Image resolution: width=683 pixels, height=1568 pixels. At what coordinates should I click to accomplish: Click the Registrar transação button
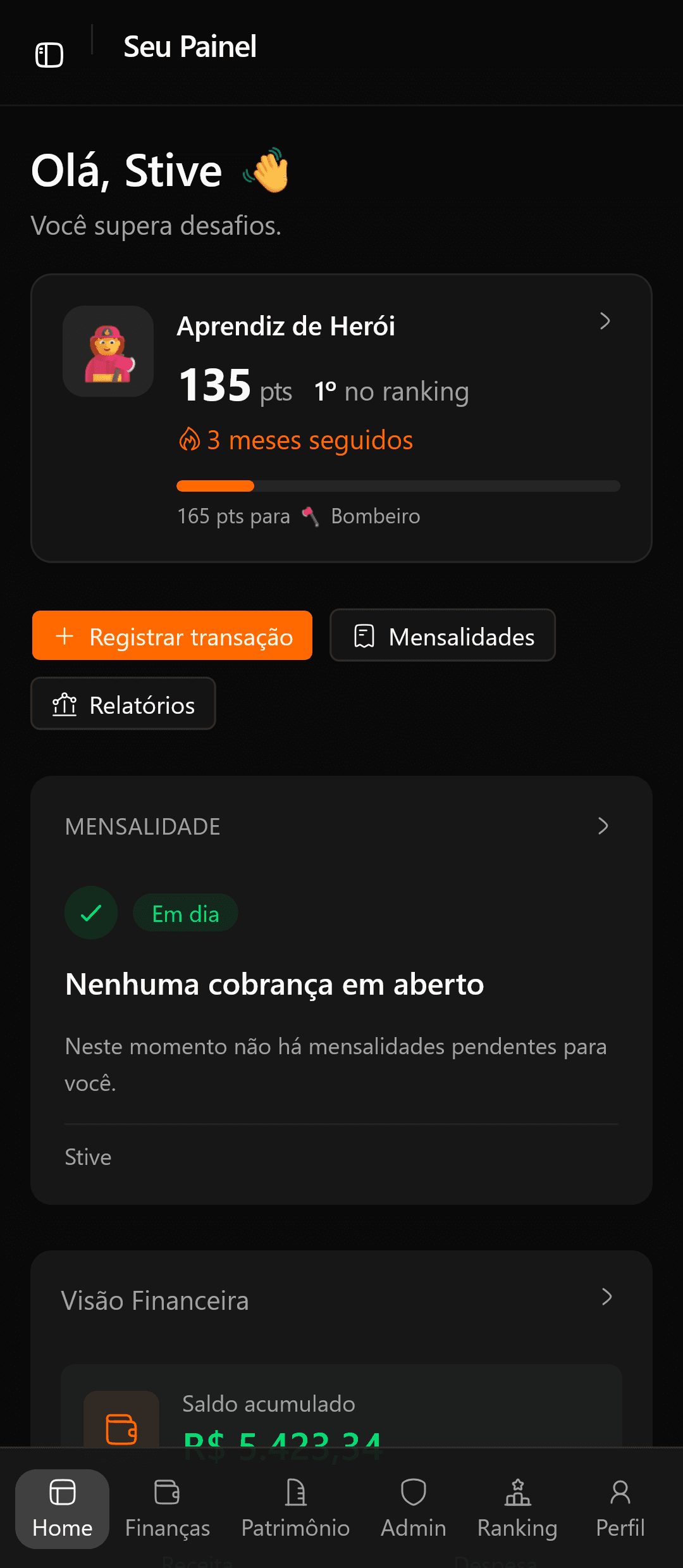(x=172, y=636)
